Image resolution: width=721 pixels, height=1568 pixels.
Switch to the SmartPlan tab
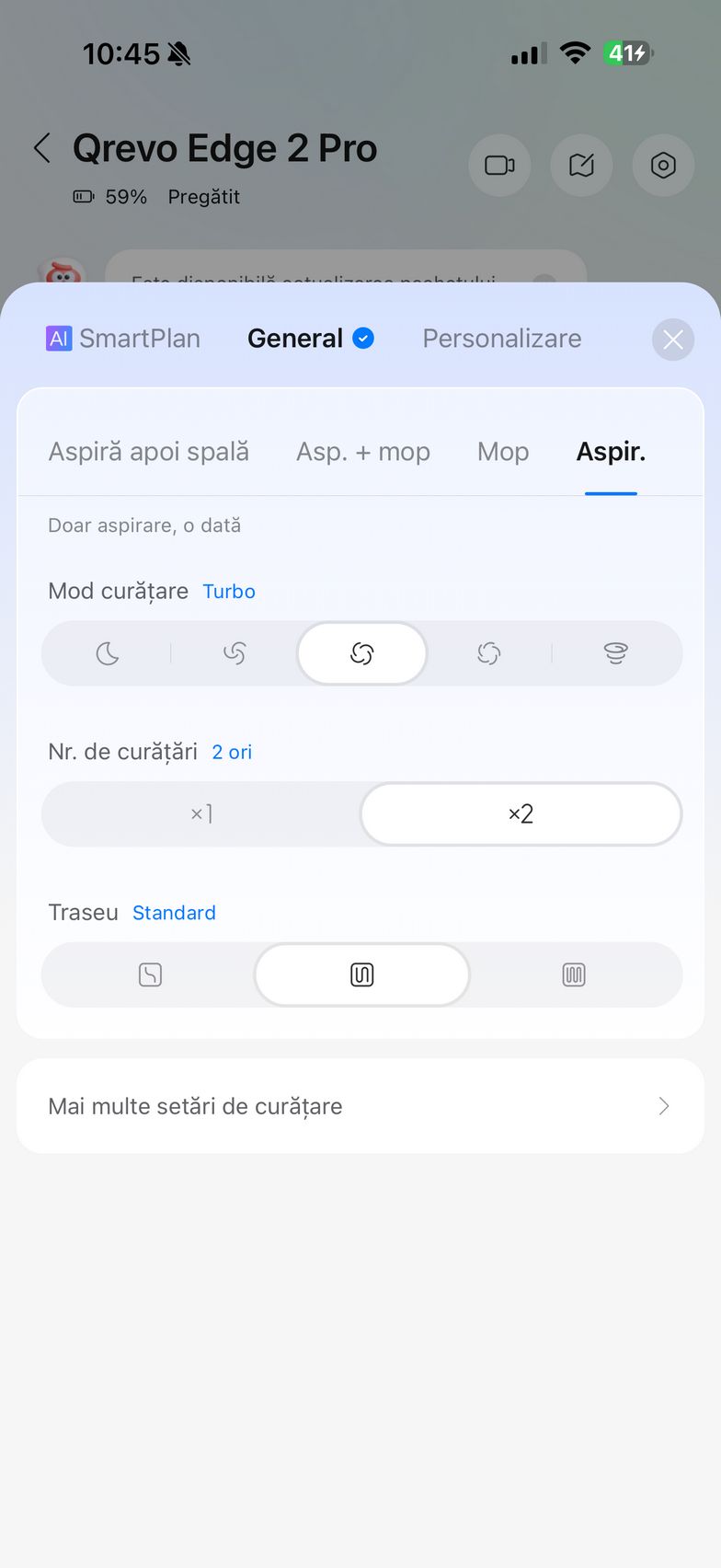point(123,339)
